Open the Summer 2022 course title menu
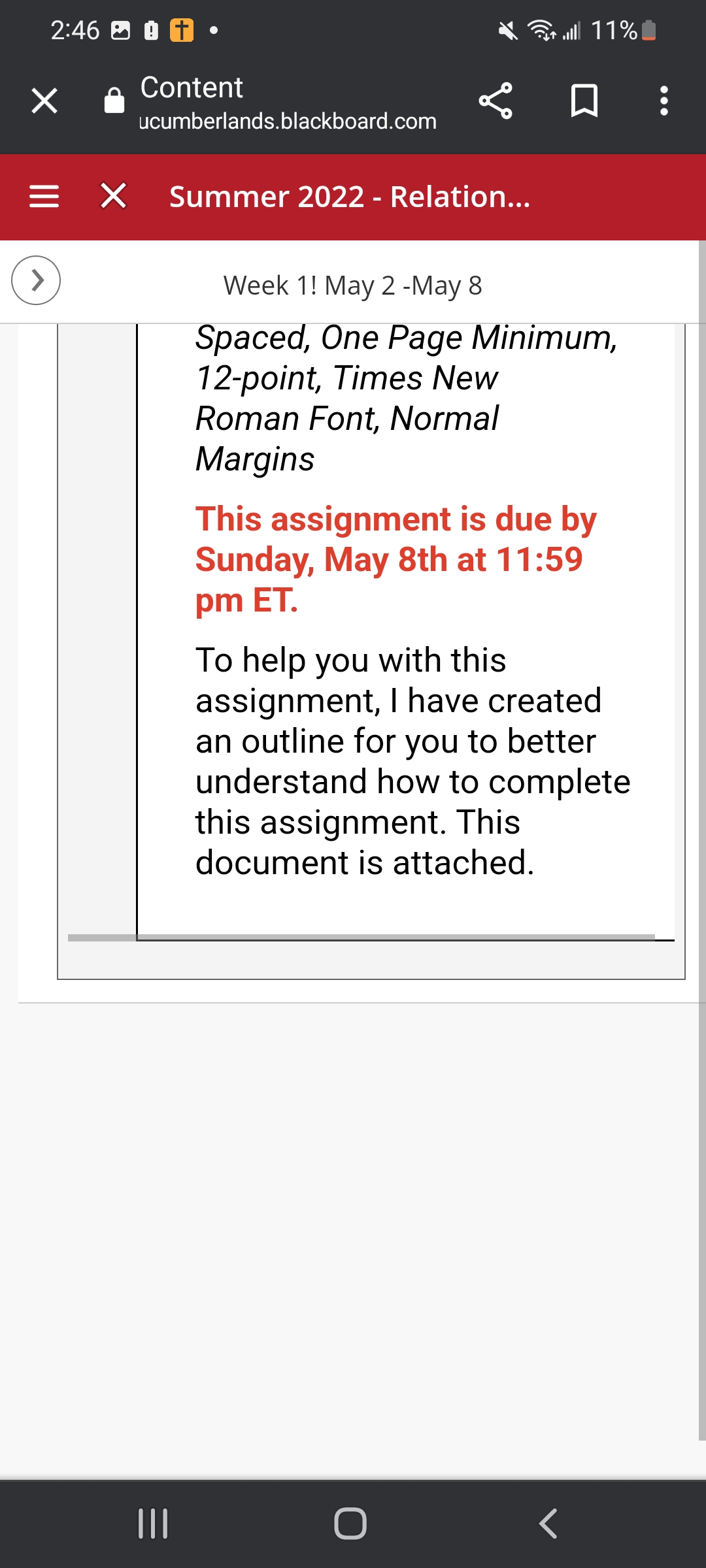 (348, 197)
